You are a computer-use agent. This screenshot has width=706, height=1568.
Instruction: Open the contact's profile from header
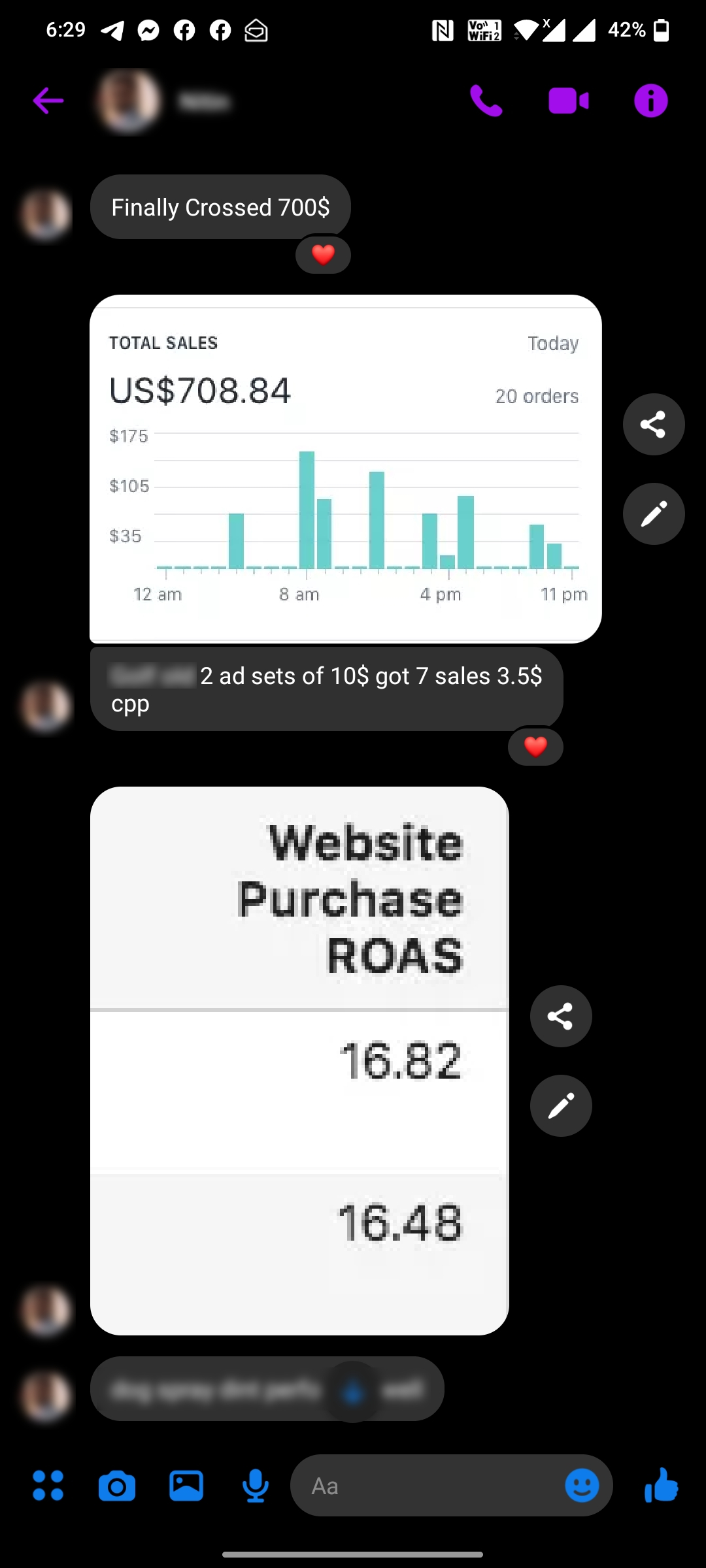pyautogui.click(x=163, y=101)
